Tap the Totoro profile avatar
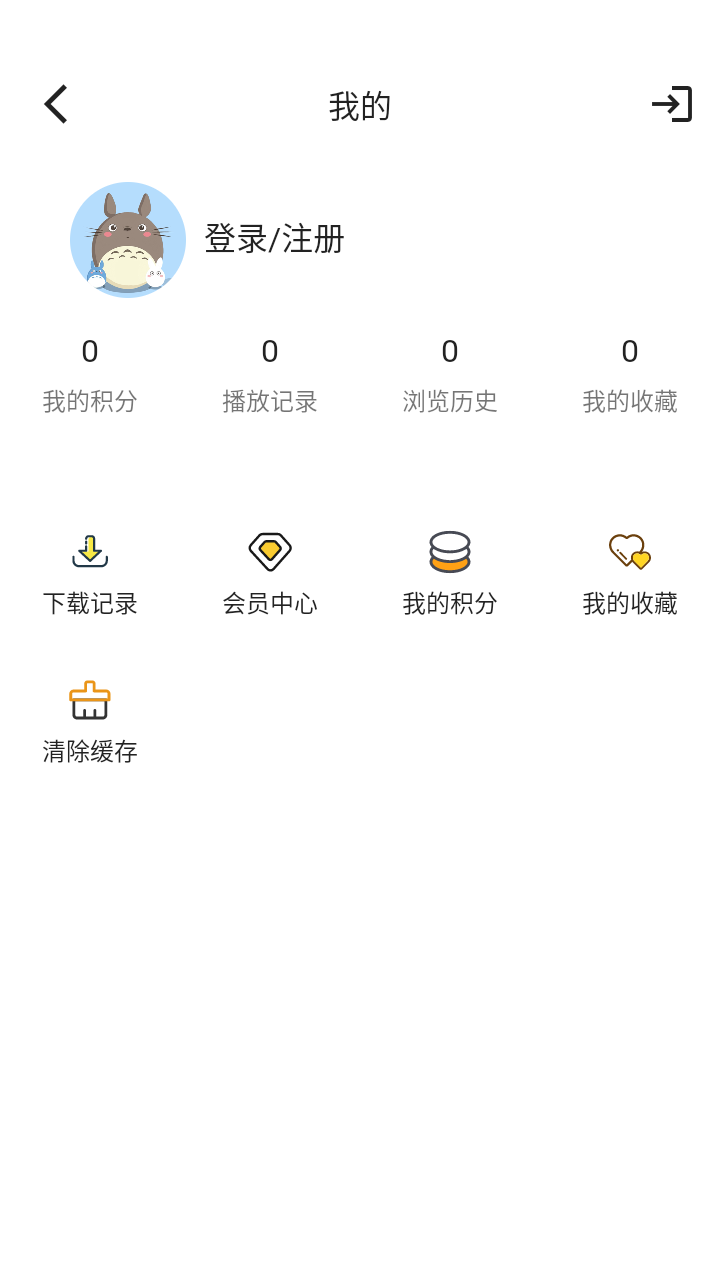 click(x=128, y=240)
